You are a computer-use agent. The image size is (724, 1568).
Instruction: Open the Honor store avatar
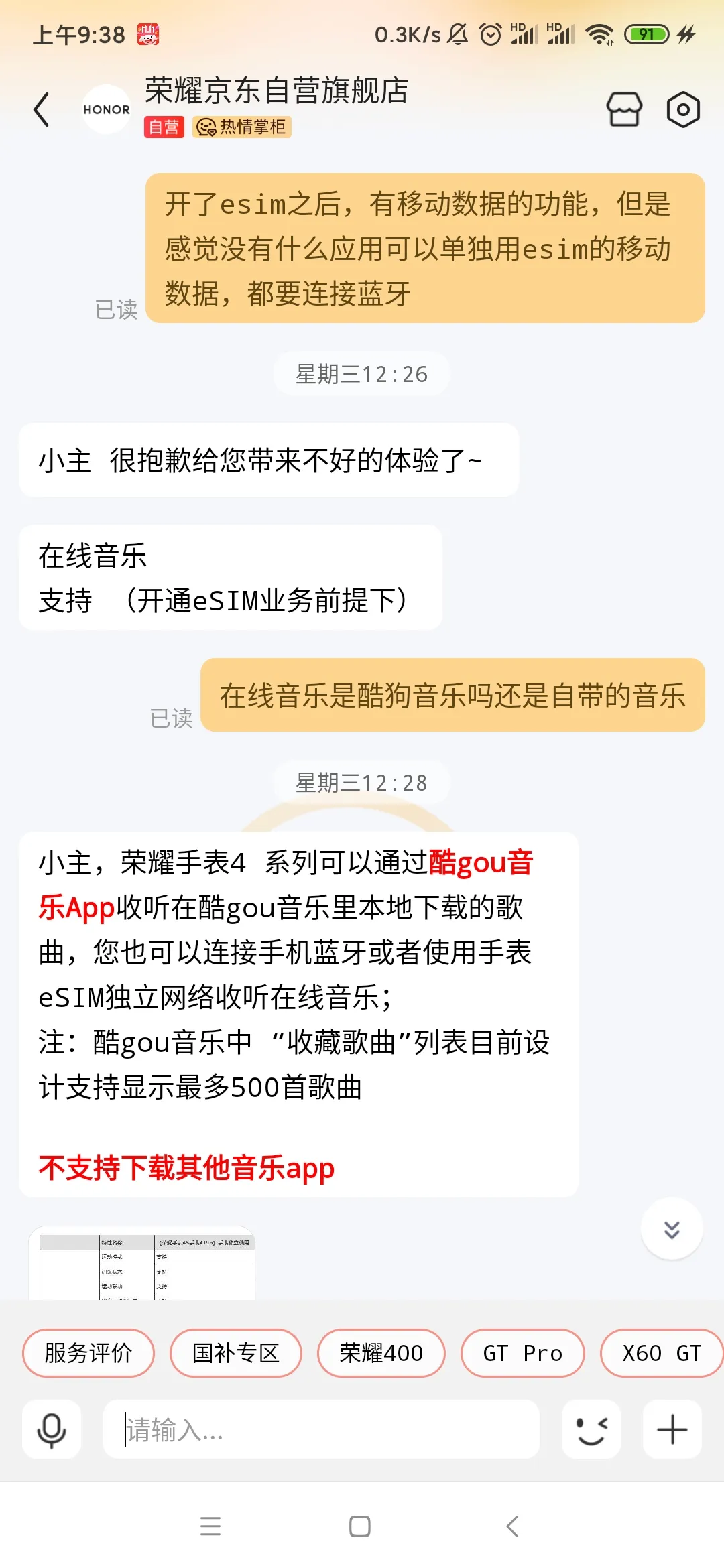[x=106, y=110]
